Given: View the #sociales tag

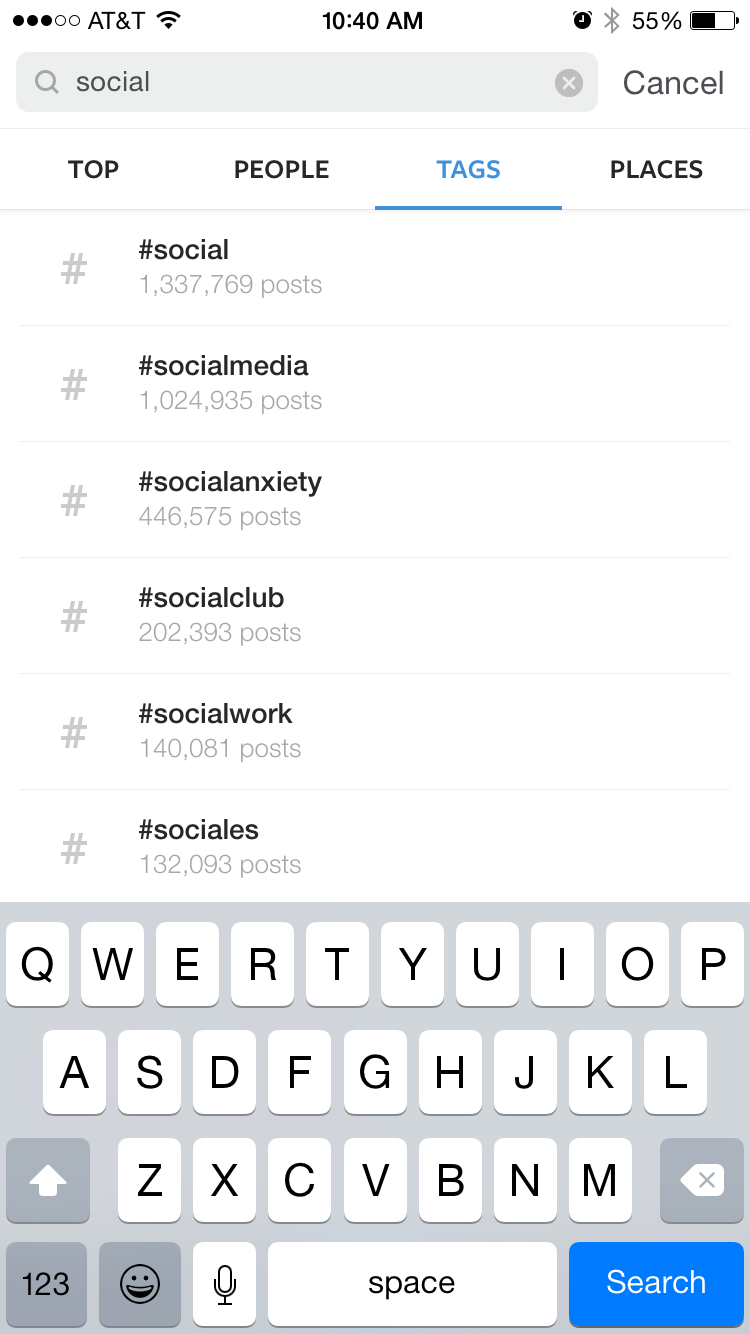Looking at the screenshot, I should click(x=375, y=847).
